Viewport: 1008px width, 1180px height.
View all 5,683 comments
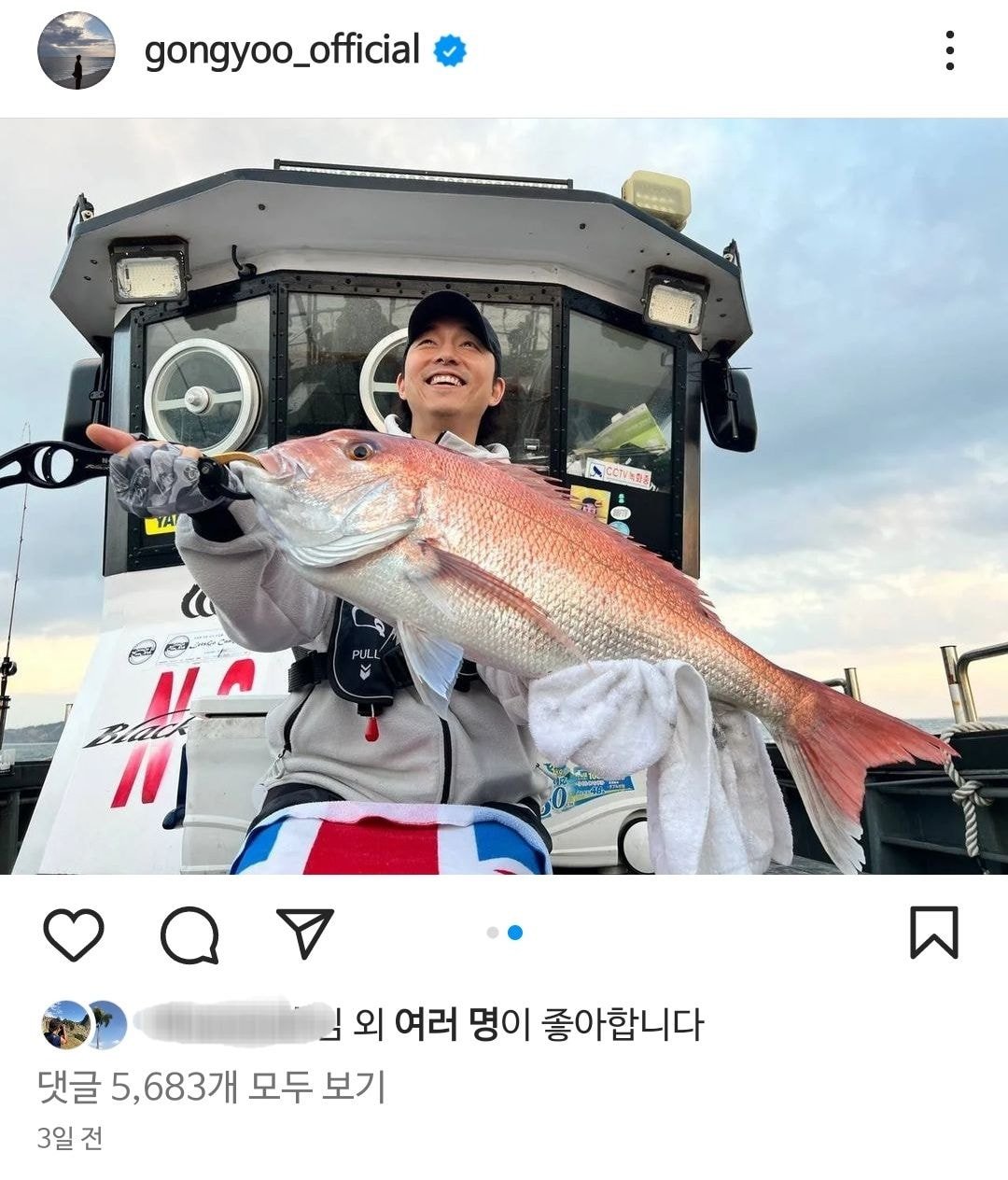pyautogui.click(x=212, y=1087)
